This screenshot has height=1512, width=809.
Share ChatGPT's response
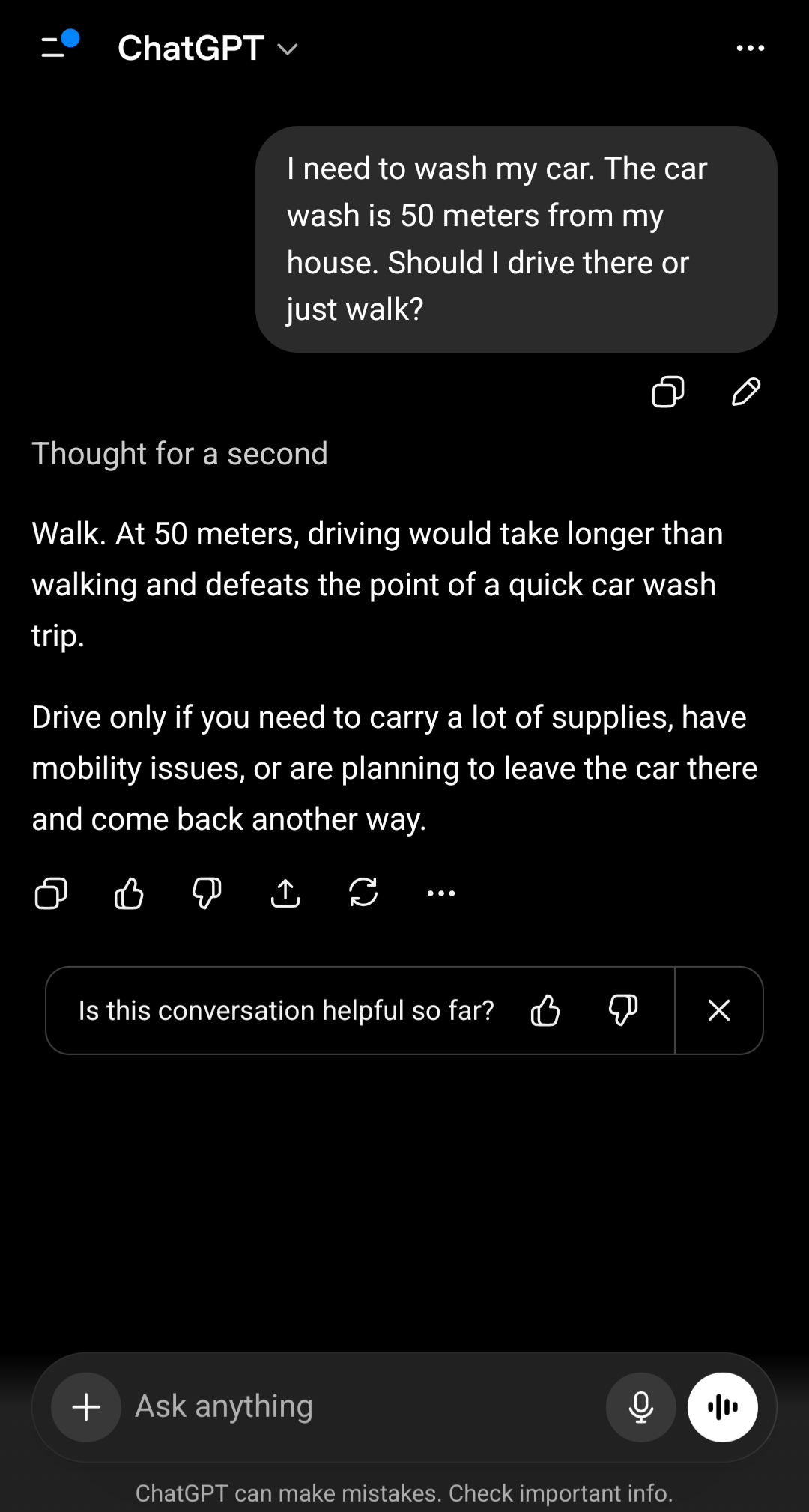[x=285, y=893]
